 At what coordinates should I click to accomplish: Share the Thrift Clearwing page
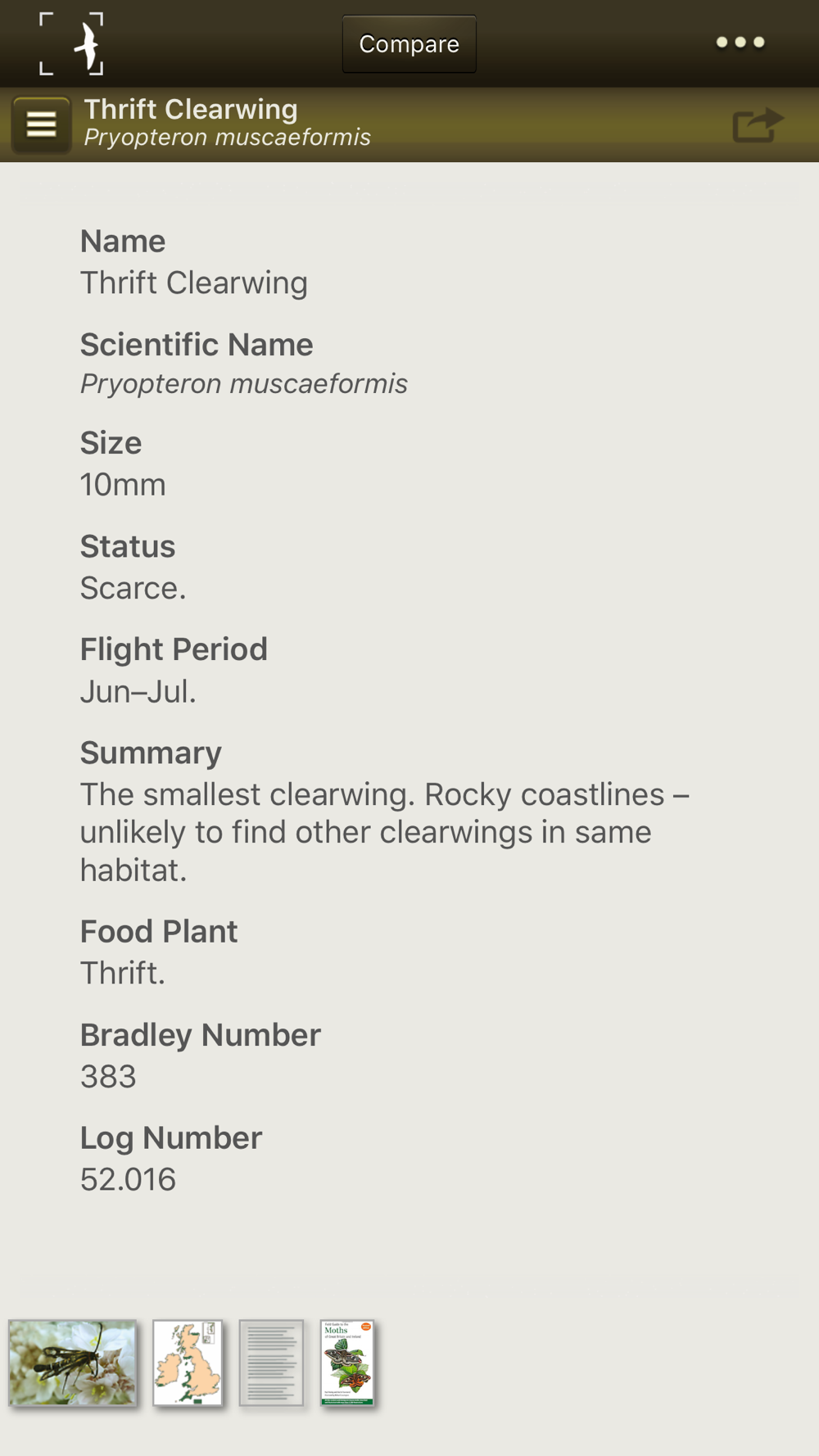point(758,125)
